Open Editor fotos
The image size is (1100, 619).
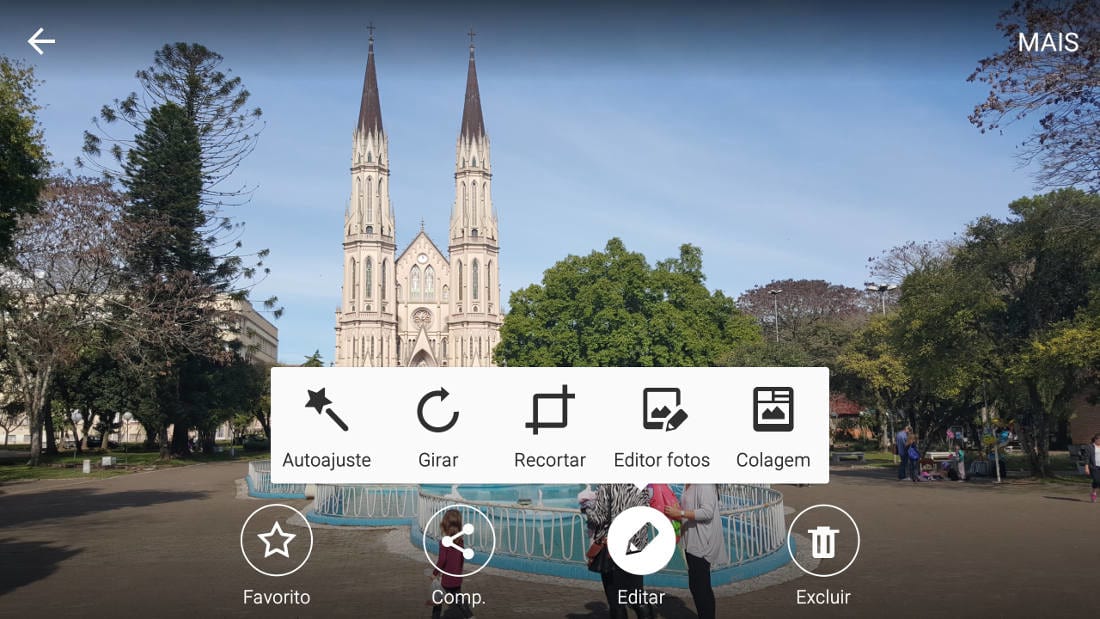point(662,425)
